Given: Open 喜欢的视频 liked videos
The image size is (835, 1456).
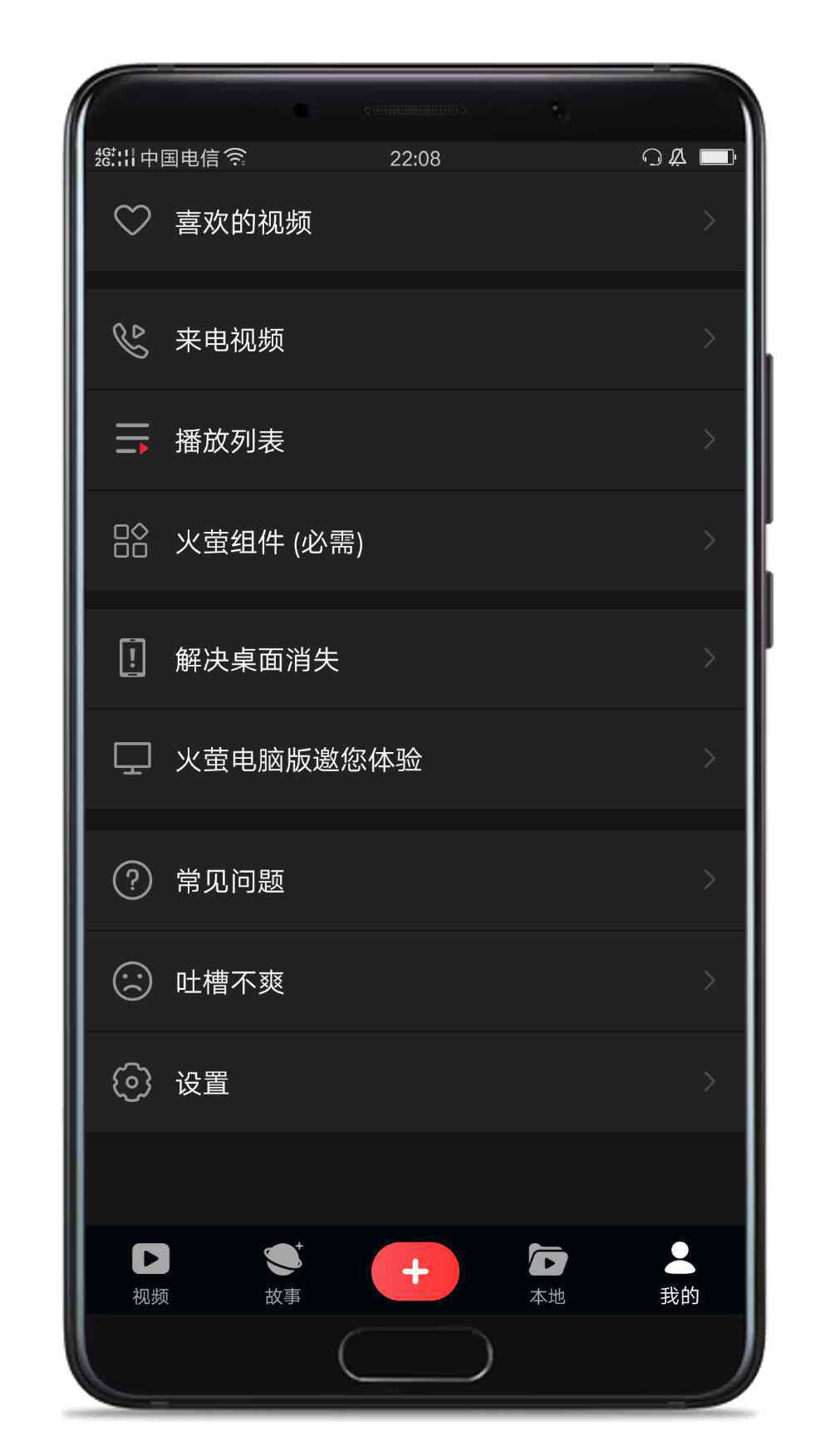Looking at the screenshot, I should tap(415, 221).
